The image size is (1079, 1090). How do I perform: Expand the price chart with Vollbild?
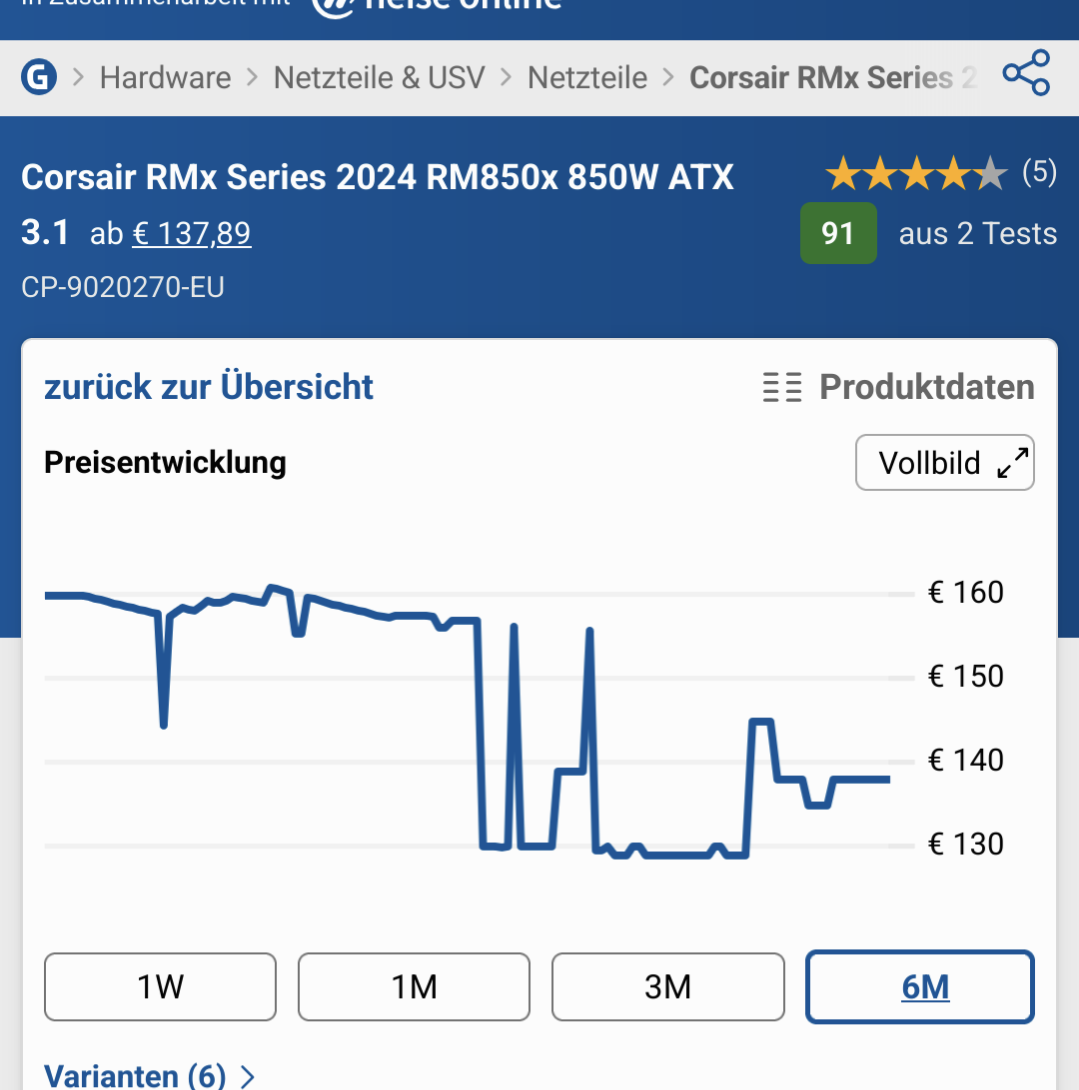coord(944,463)
